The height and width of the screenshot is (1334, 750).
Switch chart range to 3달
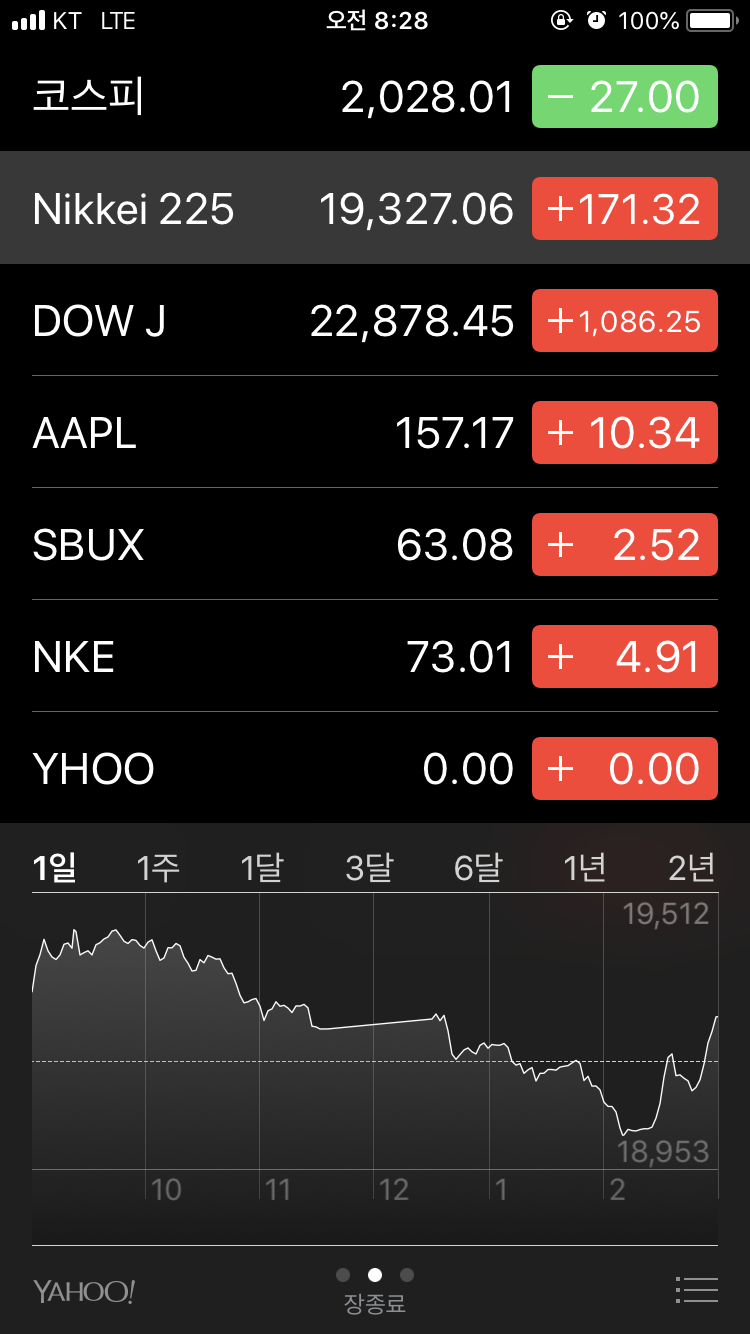(369, 868)
